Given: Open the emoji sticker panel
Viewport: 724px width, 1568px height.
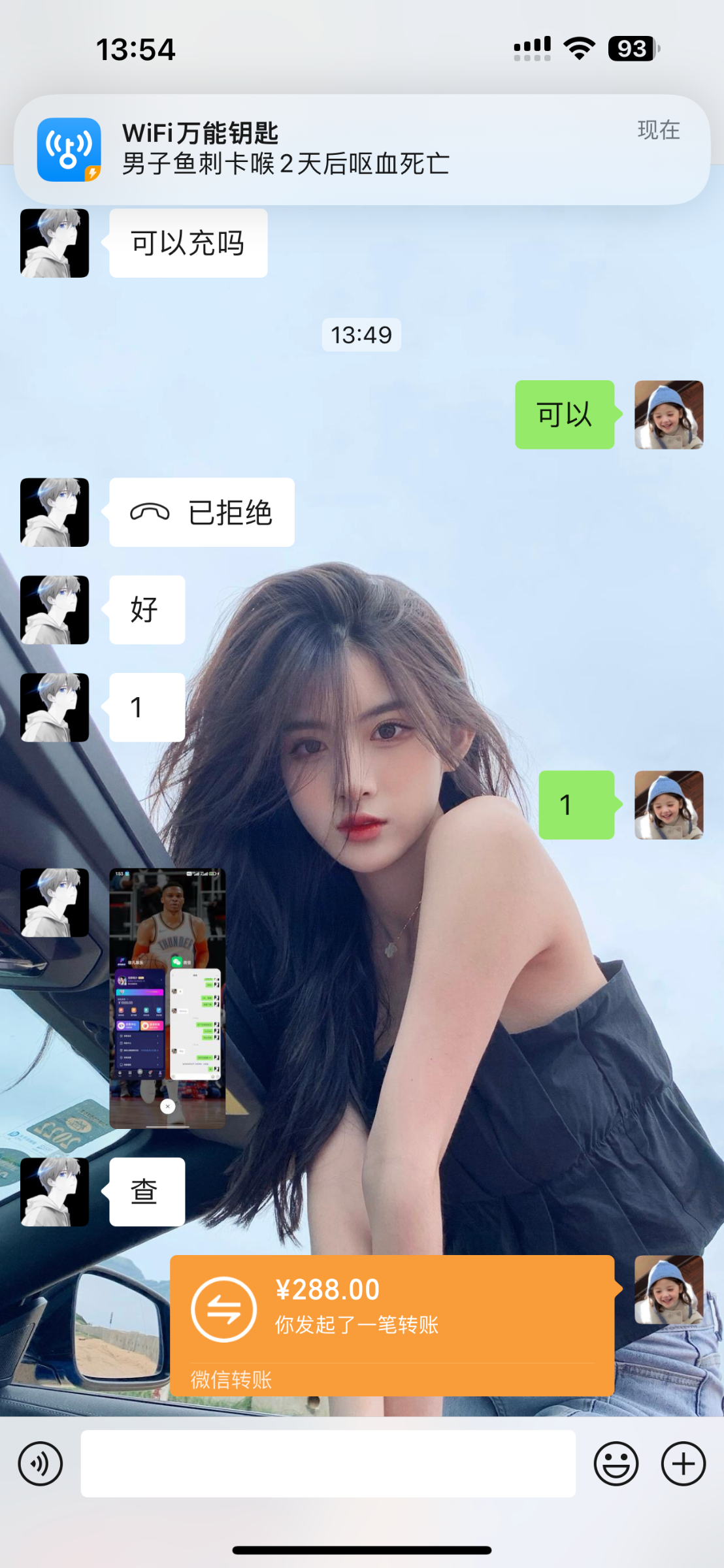Looking at the screenshot, I should [616, 1464].
